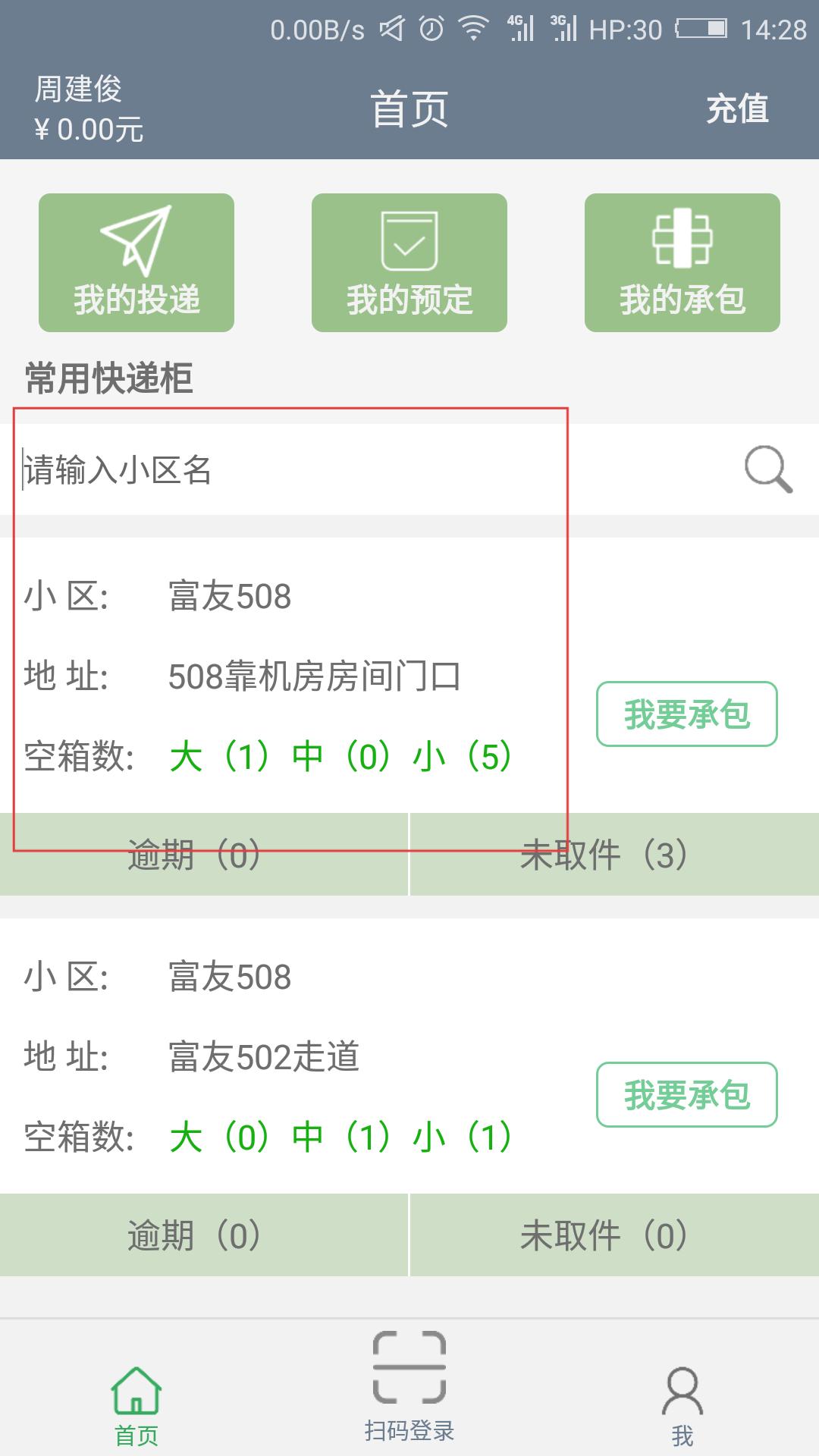Switch to the 我 profile tab
The width and height of the screenshot is (819, 1456).
click(x=682, y=1404)
